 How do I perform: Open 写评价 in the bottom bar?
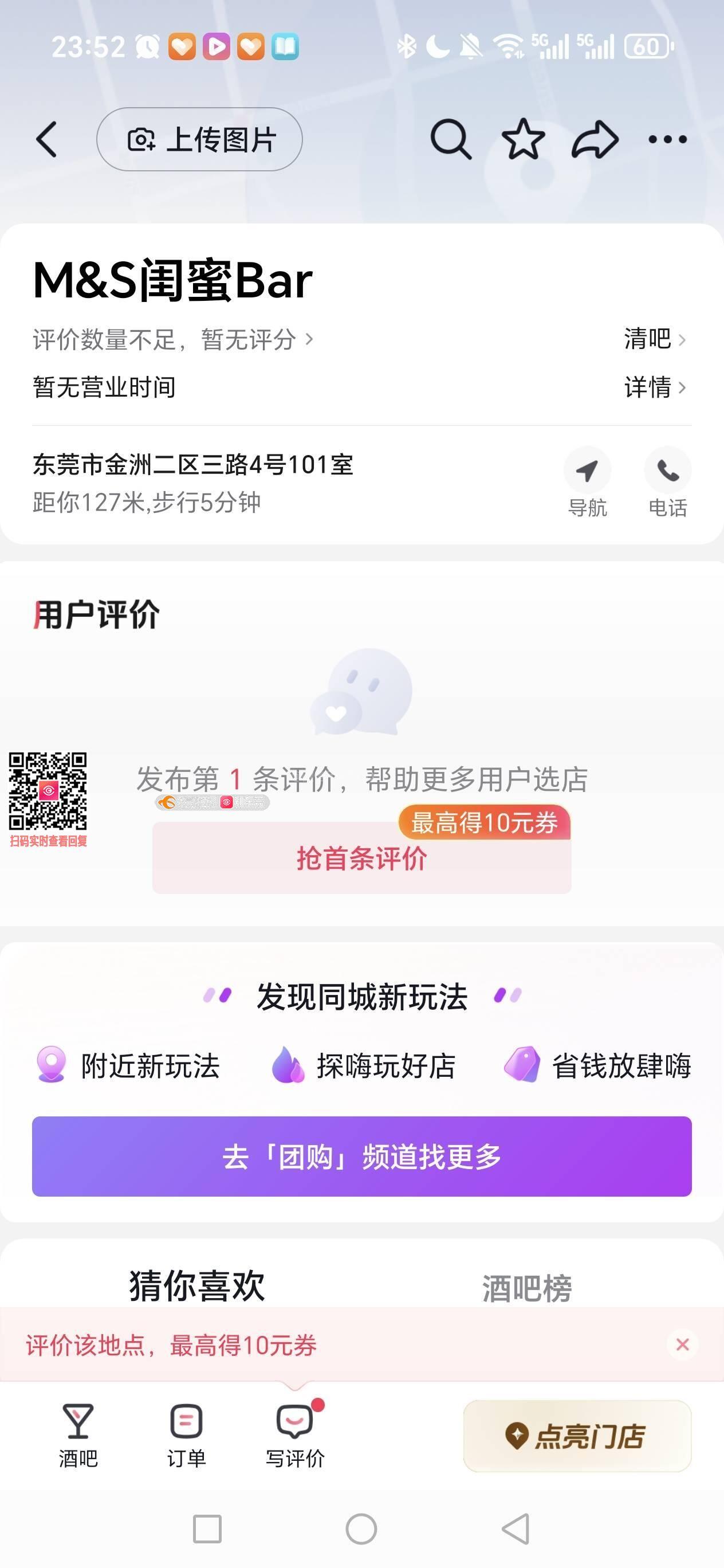pyautogui.click(x=295, y=1434)
